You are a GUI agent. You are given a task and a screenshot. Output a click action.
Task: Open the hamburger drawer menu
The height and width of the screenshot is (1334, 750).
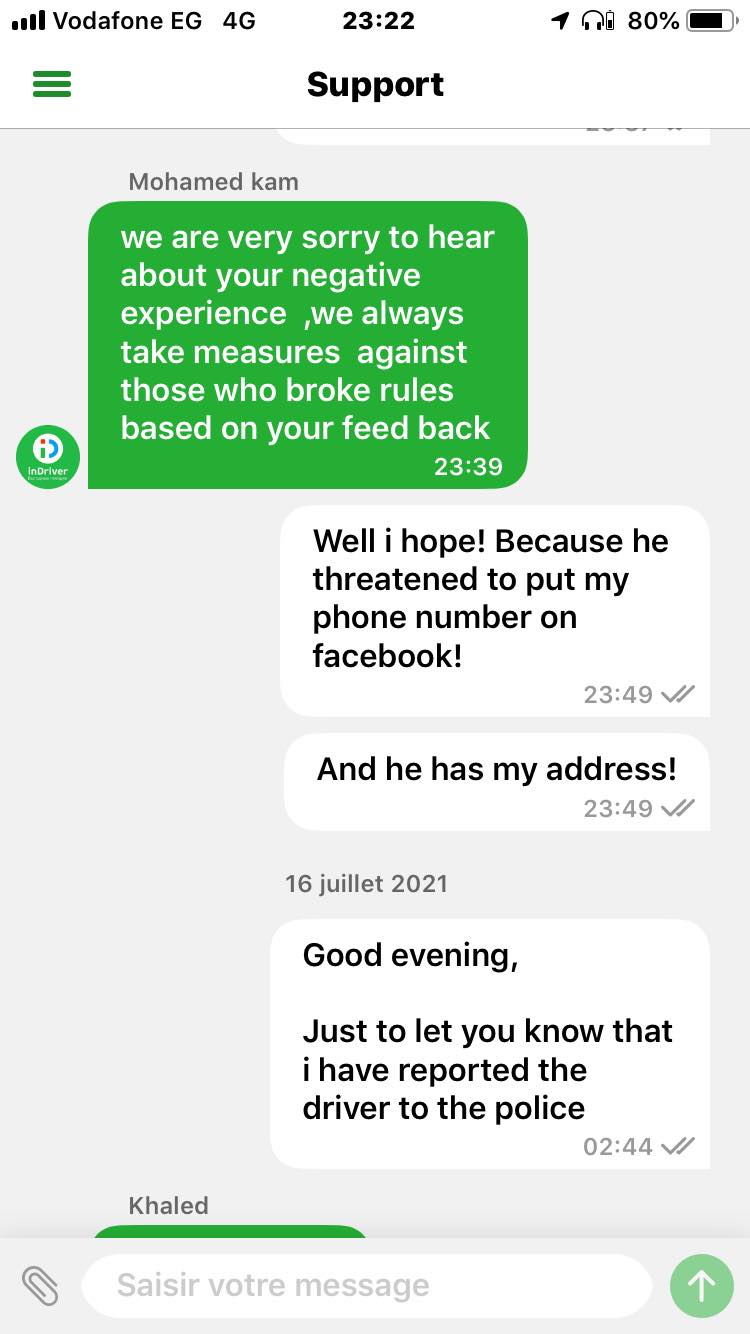click(x=52, y=84)
